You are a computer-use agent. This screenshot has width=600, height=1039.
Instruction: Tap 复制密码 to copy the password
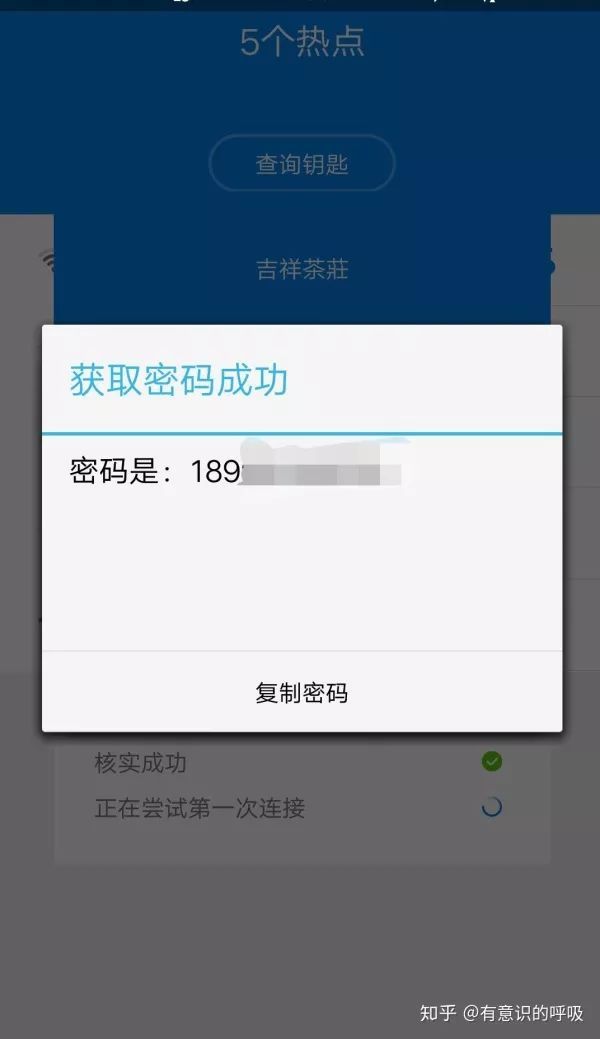click(302, 692)
